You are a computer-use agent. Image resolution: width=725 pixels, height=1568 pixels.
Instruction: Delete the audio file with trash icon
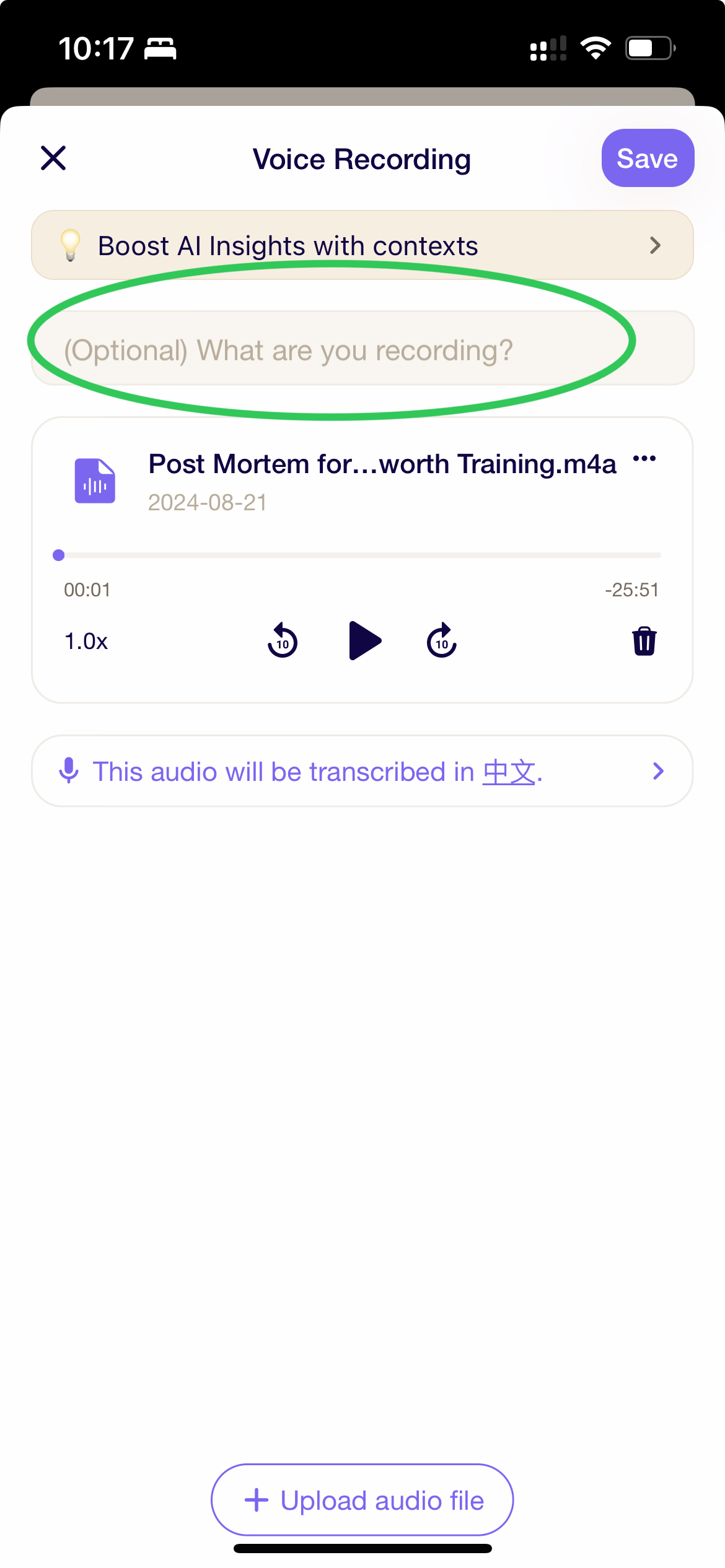click(644, 641)
